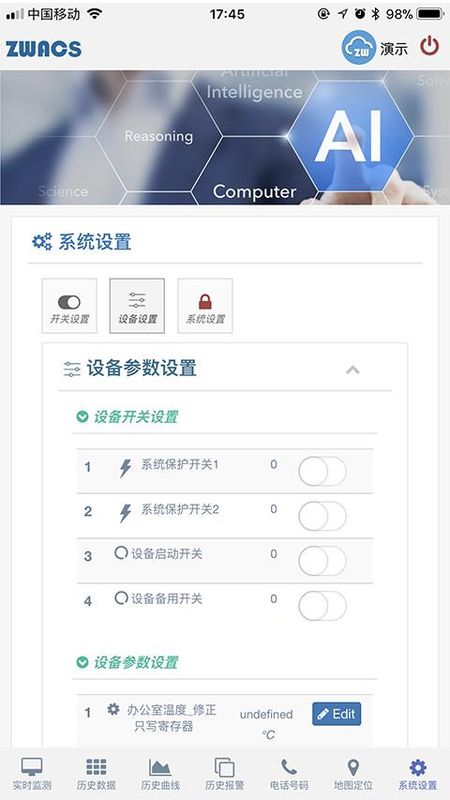Open 历史数据 tab
450x800 pixels.
96,774
